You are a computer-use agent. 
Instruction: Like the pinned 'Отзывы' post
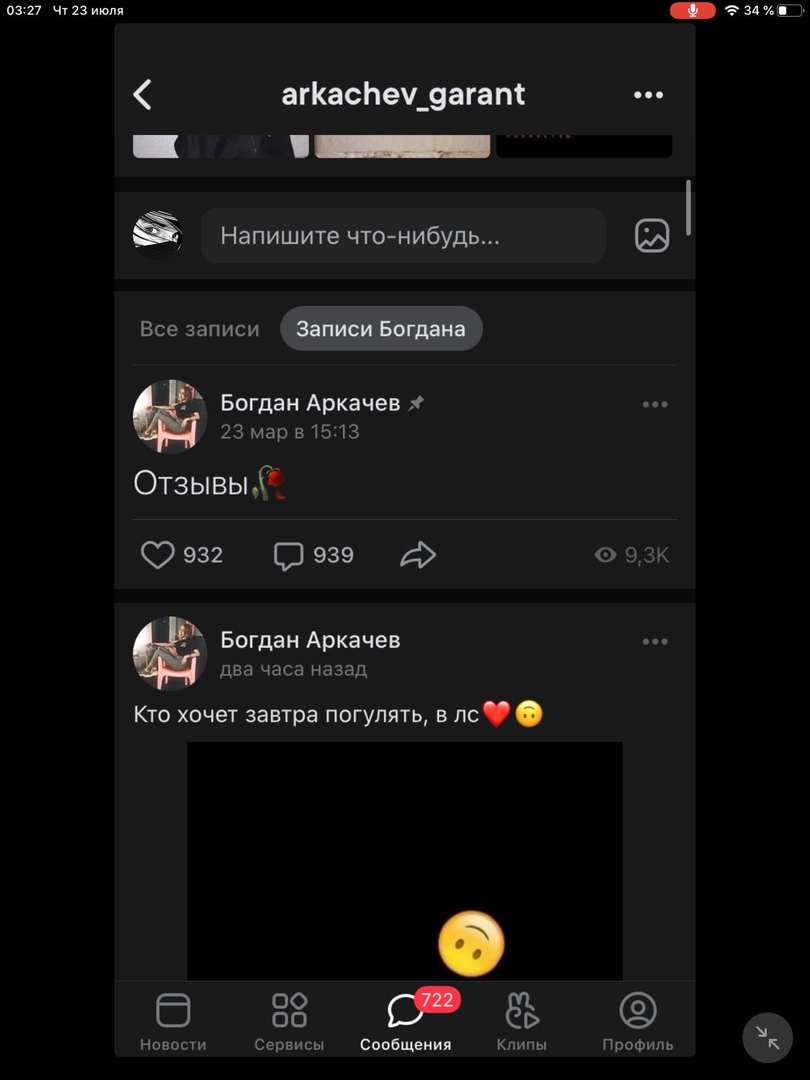coord(158,555)
